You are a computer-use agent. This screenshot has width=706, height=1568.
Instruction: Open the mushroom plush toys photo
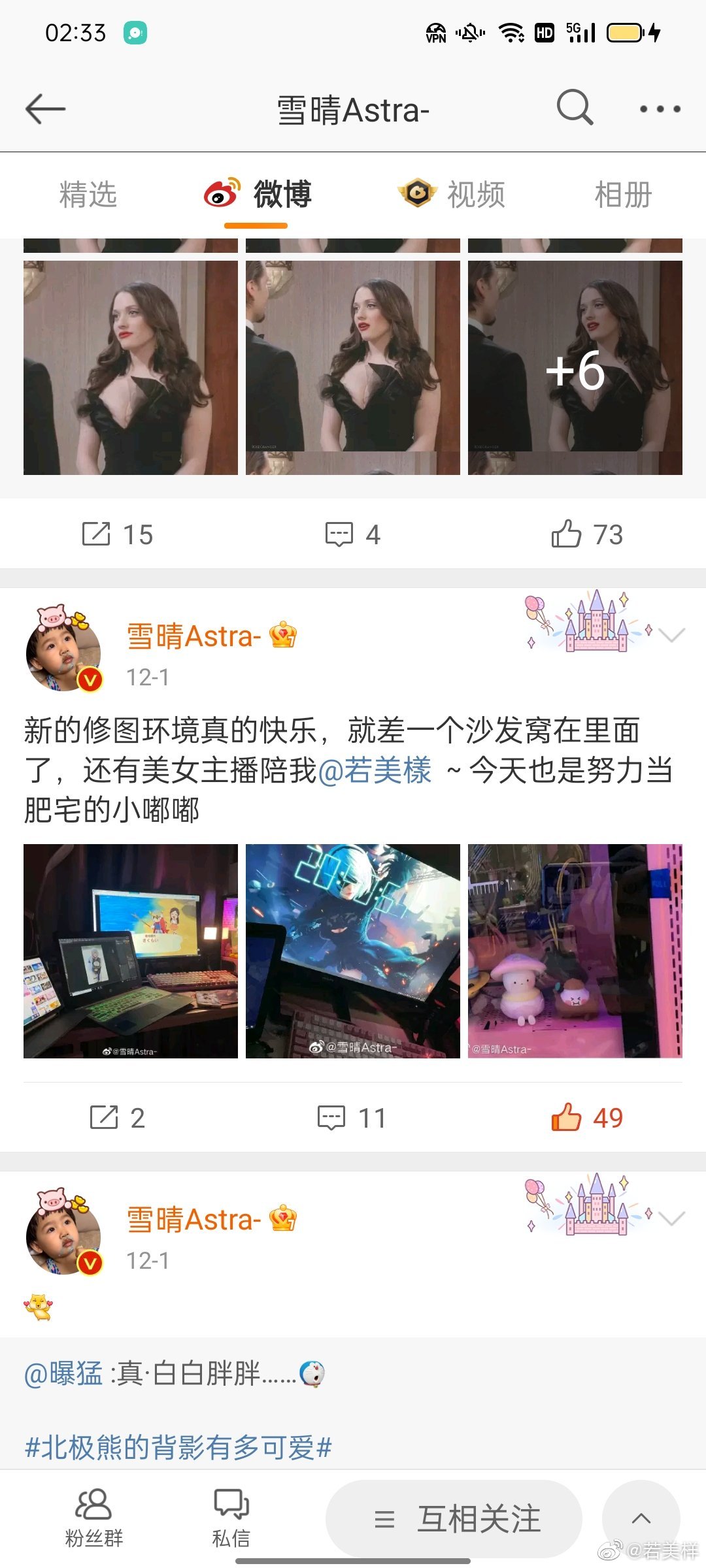tap(575, 951)
